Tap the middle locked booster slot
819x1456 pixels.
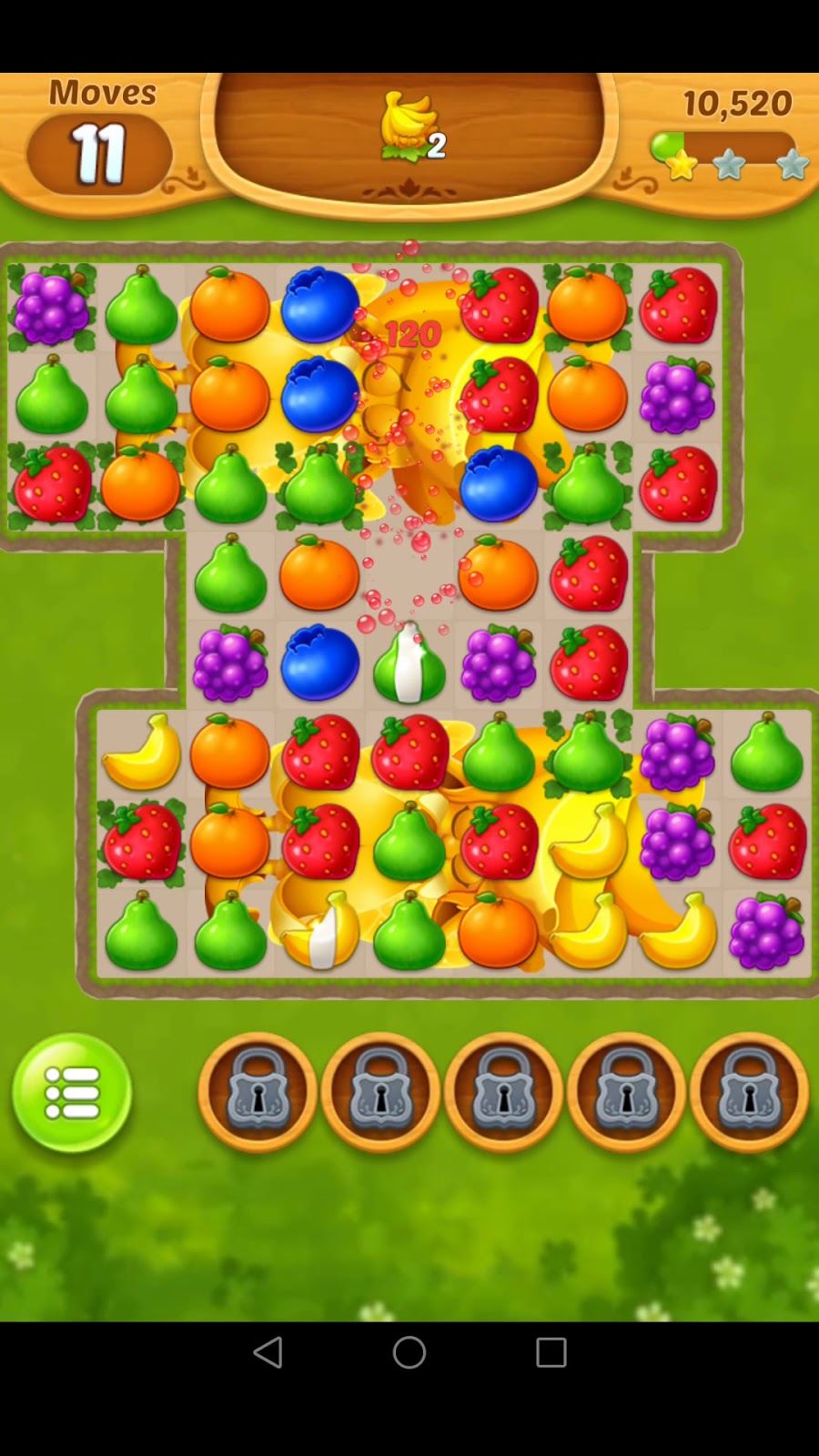click(x=503, y=1091)
